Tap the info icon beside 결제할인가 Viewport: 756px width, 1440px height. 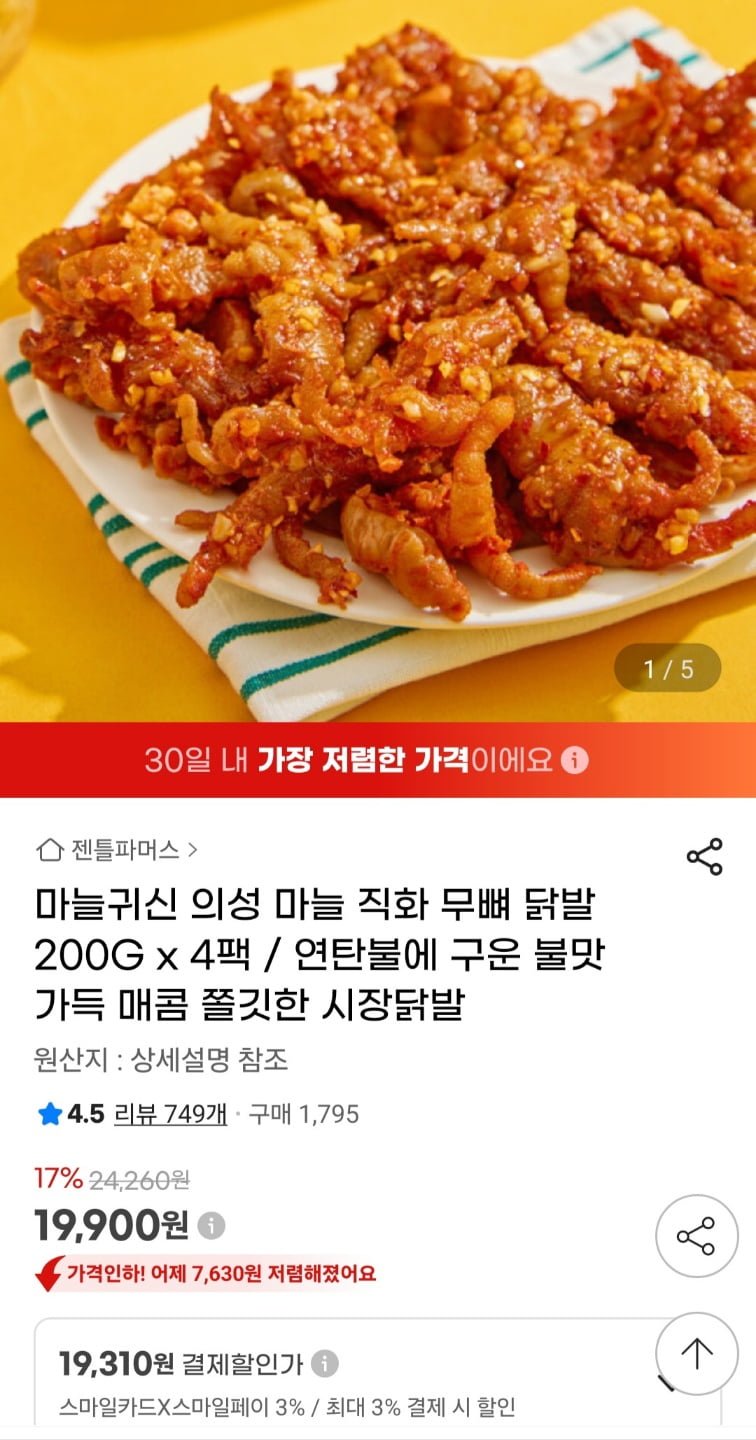point(324,1363)
